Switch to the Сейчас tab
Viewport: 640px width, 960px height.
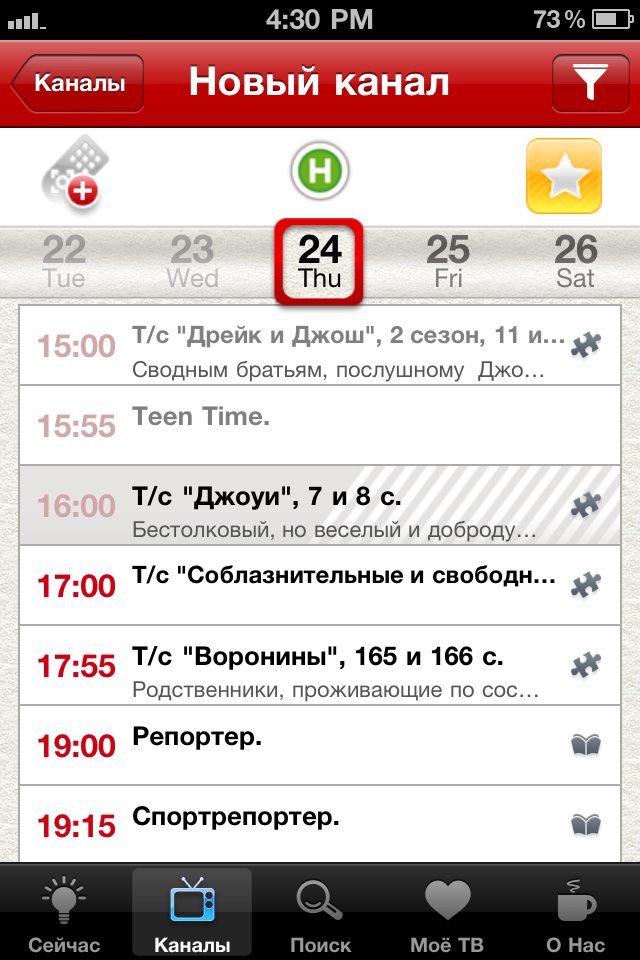tap(64, 914)
